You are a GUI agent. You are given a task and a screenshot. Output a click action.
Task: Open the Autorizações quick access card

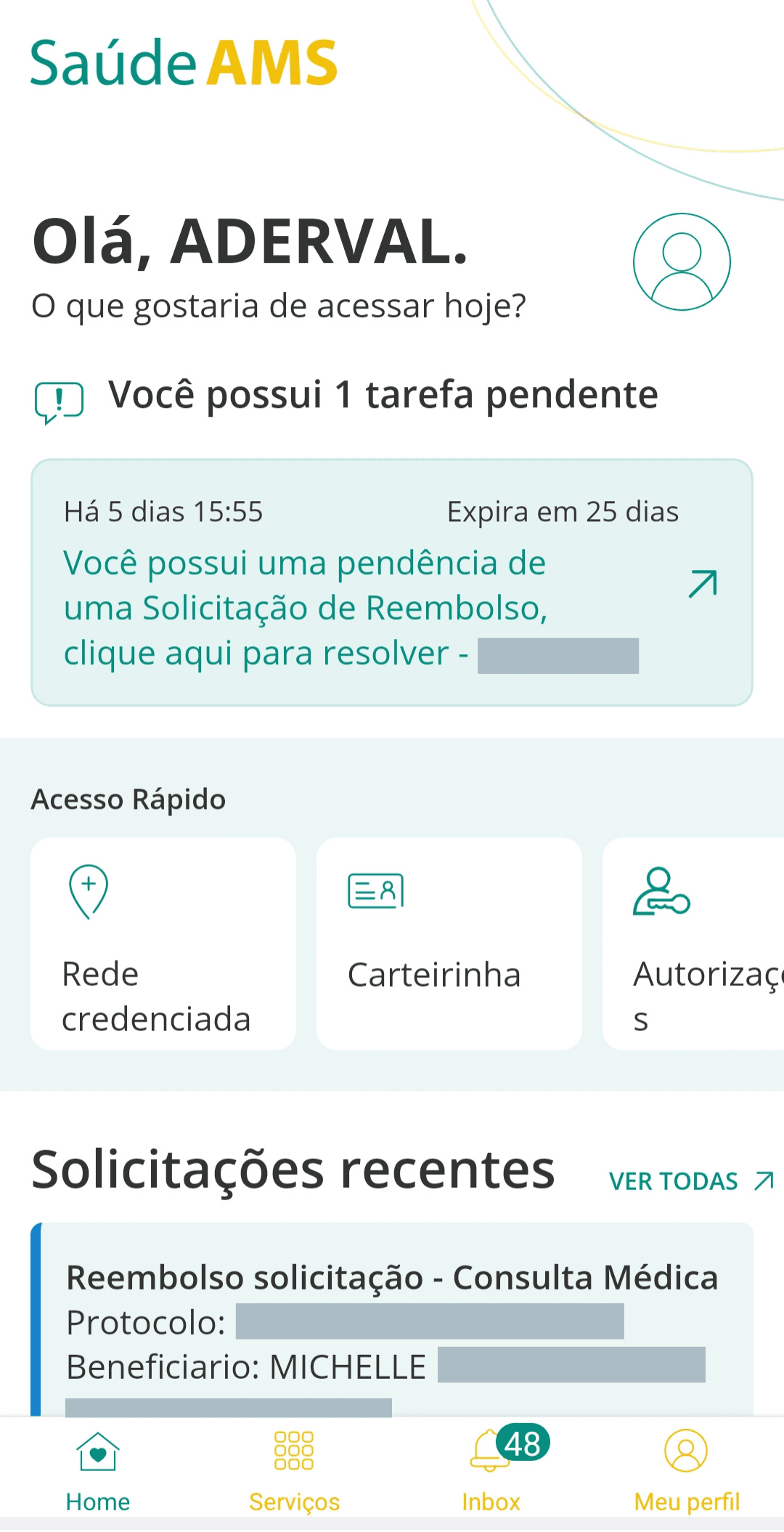693,943
